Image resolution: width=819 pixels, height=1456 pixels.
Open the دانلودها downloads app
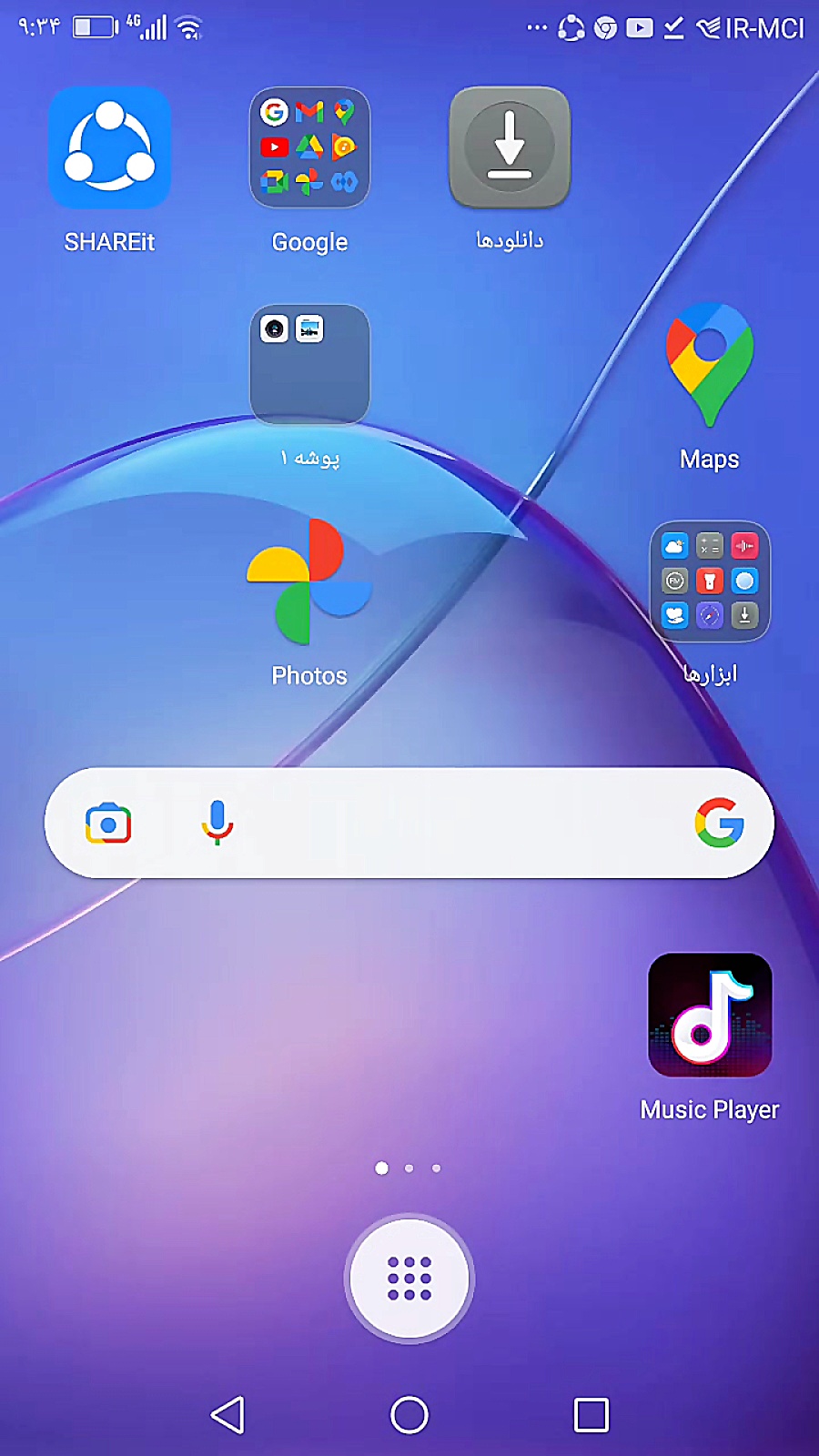coord(510,148)
